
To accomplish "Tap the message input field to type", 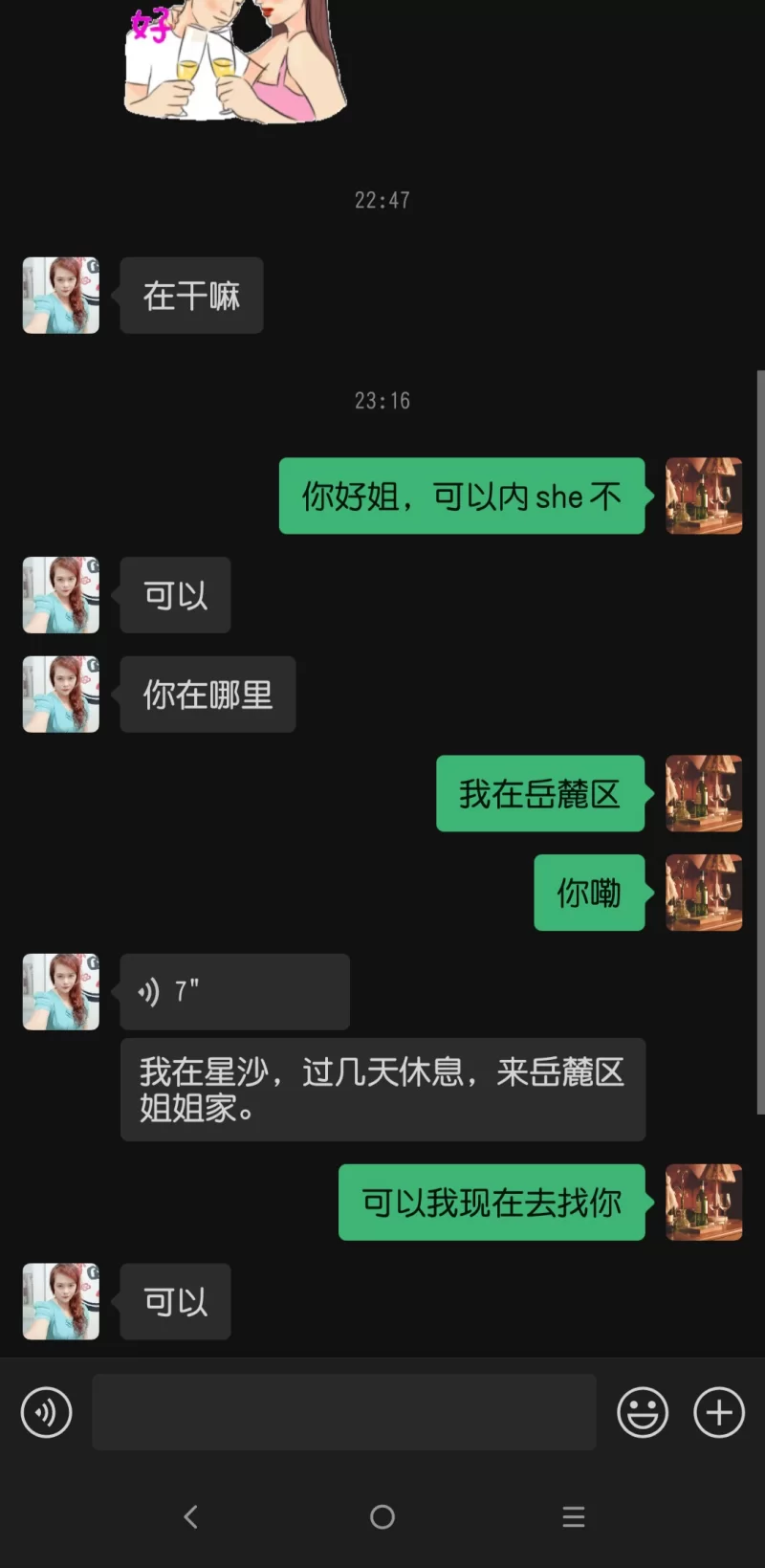I will pyautogui.click(x=344, y=1411).
